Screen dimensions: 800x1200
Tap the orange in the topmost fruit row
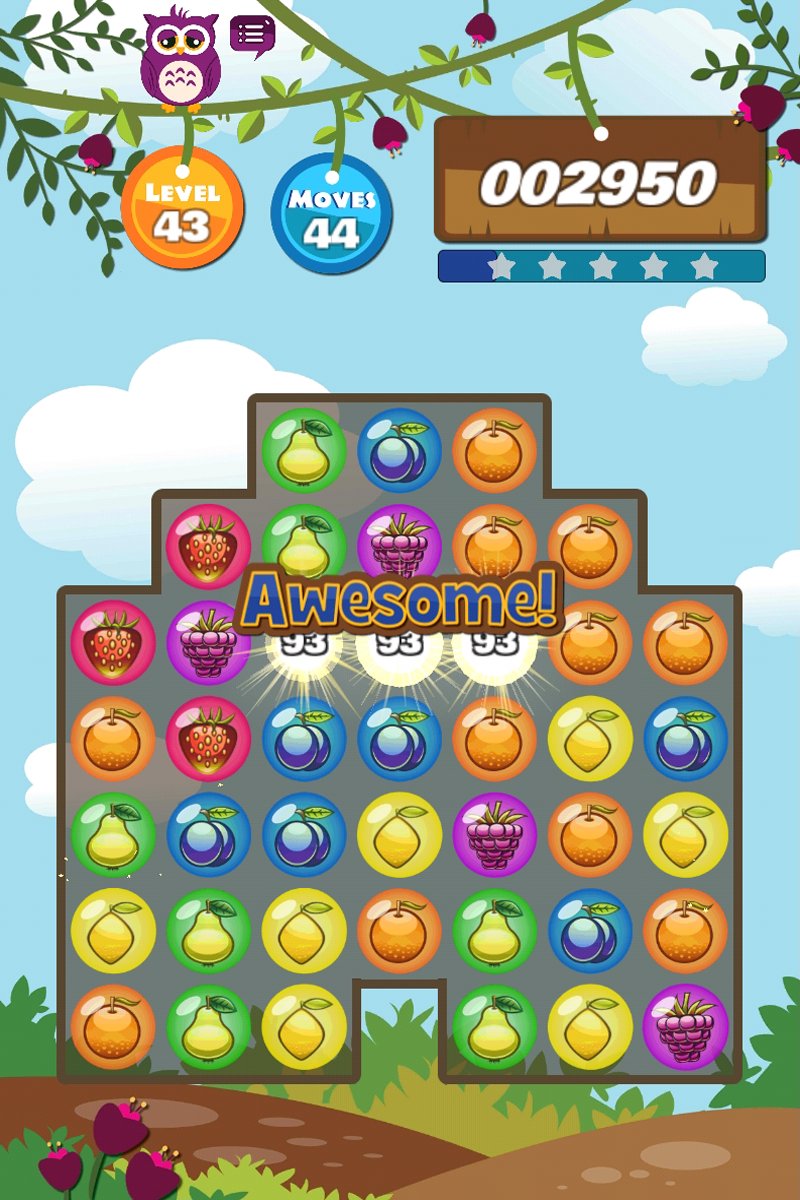(x=495, y=450)
